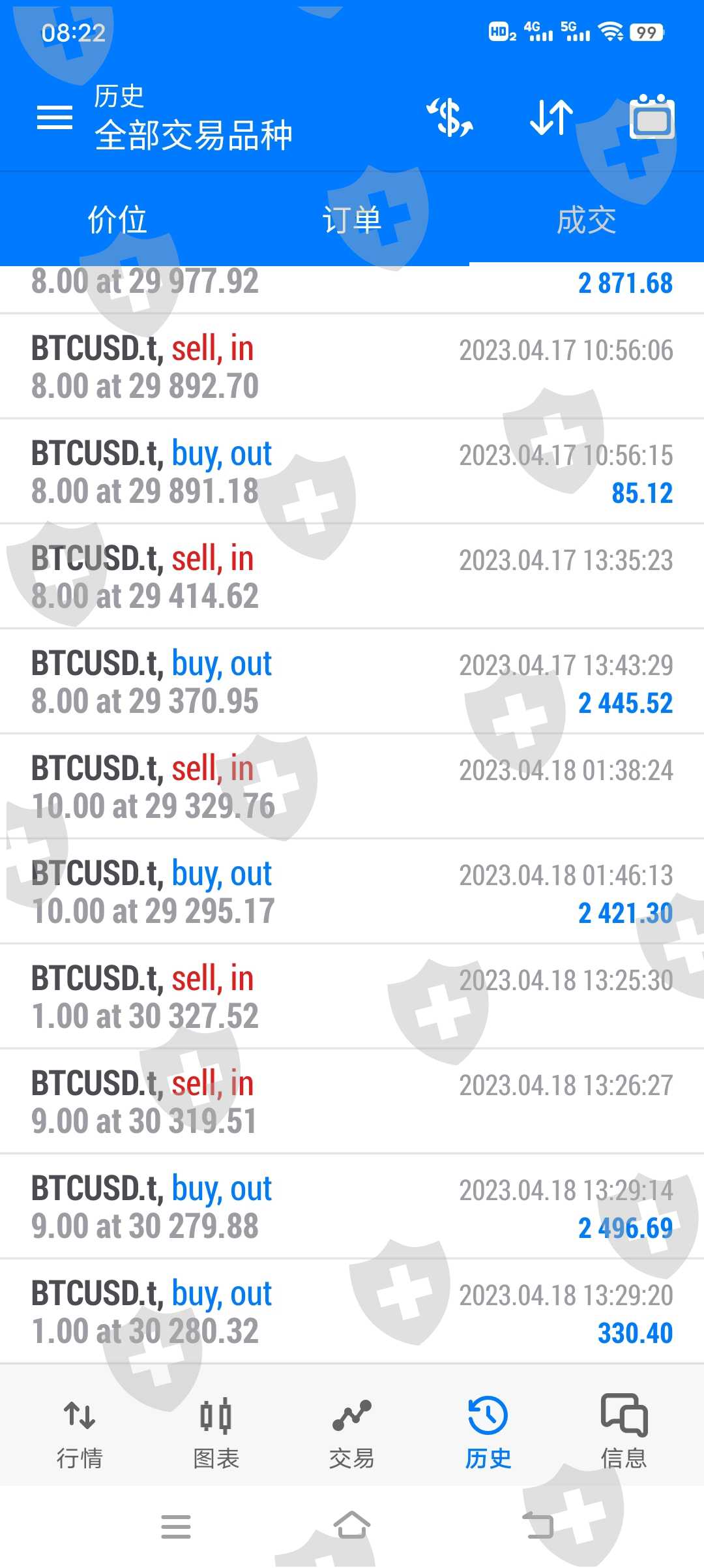Open the buy deal with profit 330.40
Screen dimensions: 704x1568
pyautogui.click(x=352, y=1312)
